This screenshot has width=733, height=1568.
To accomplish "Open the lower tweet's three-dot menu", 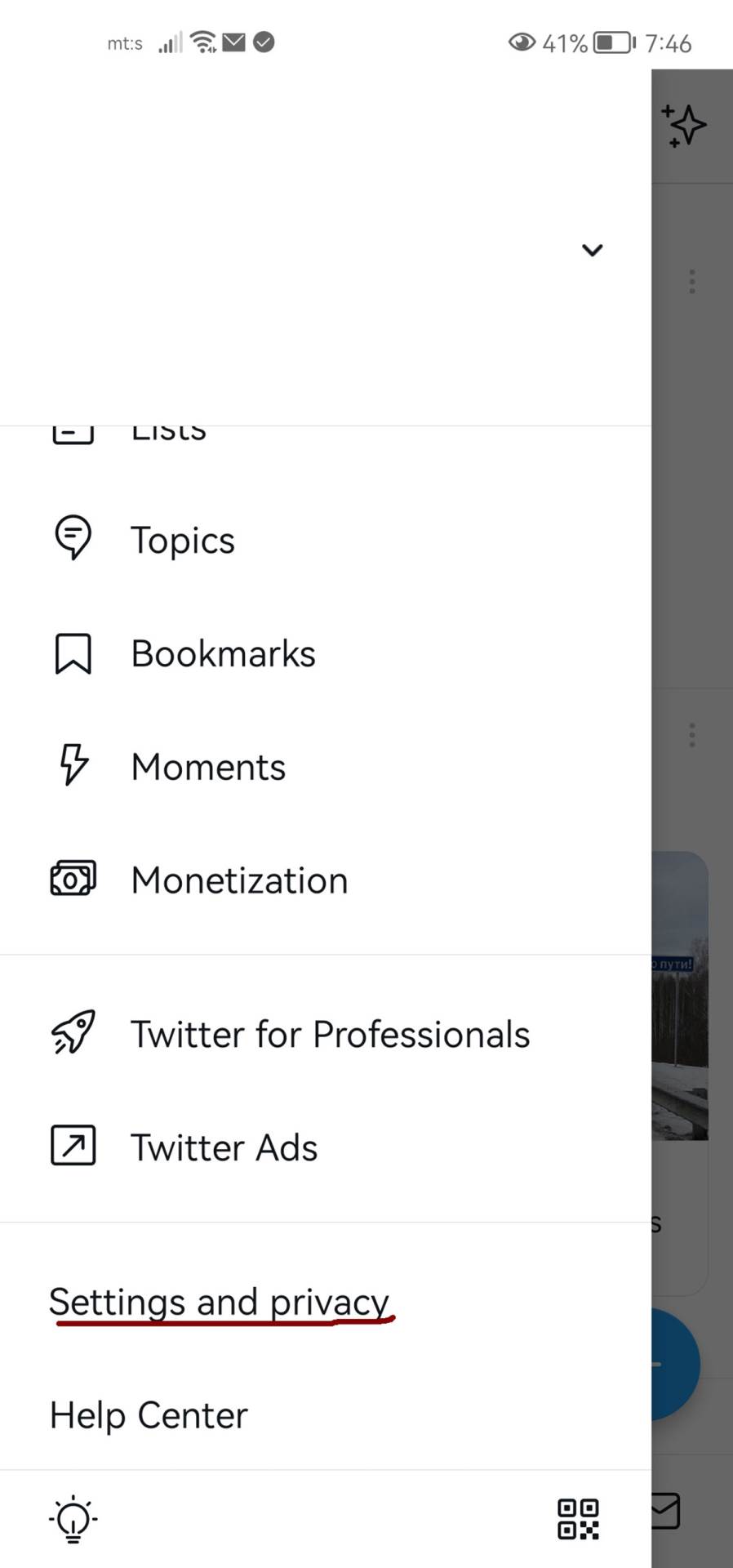I will (x=691, y=735).
